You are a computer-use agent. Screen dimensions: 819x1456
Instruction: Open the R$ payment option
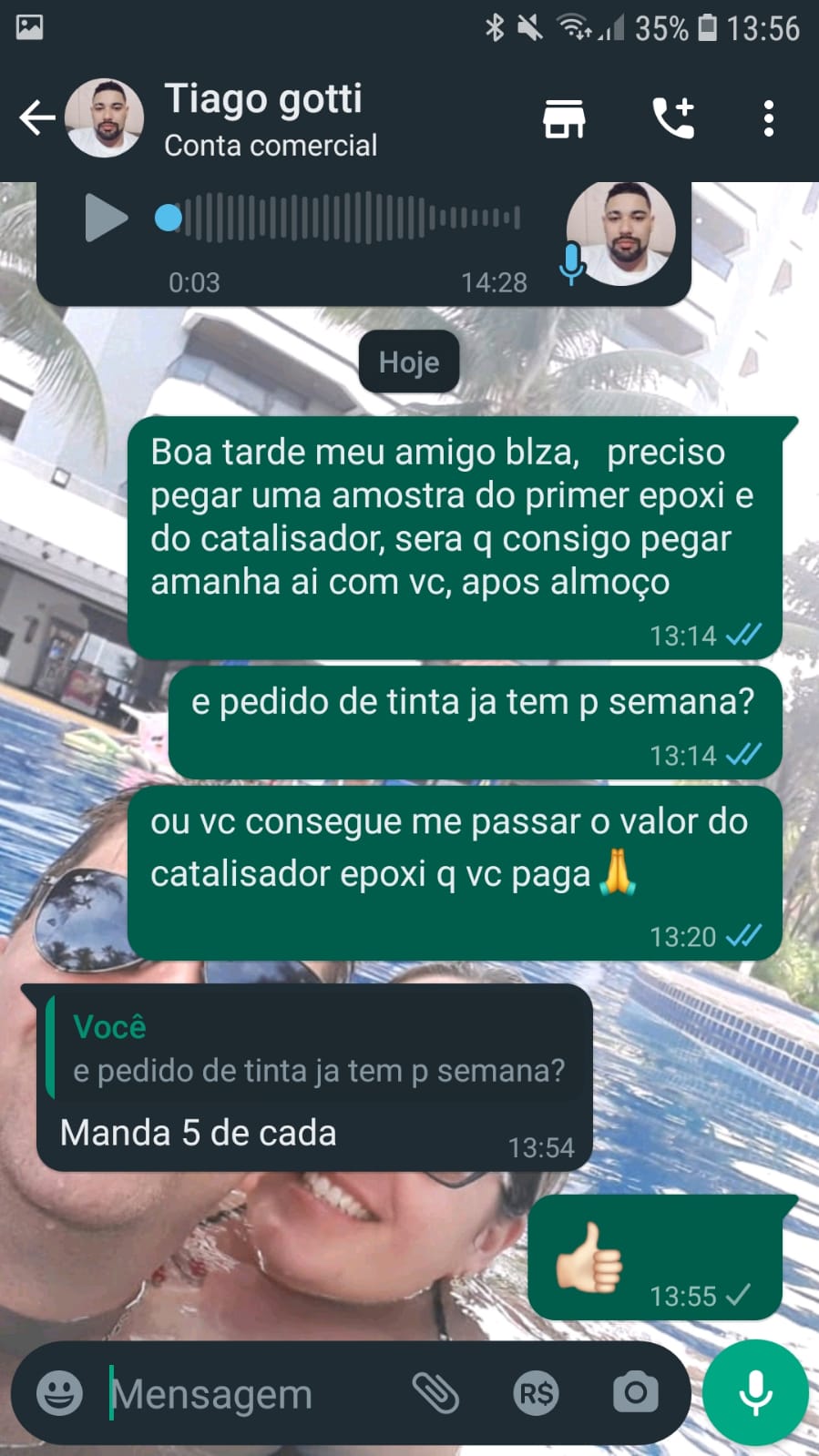535,1393
